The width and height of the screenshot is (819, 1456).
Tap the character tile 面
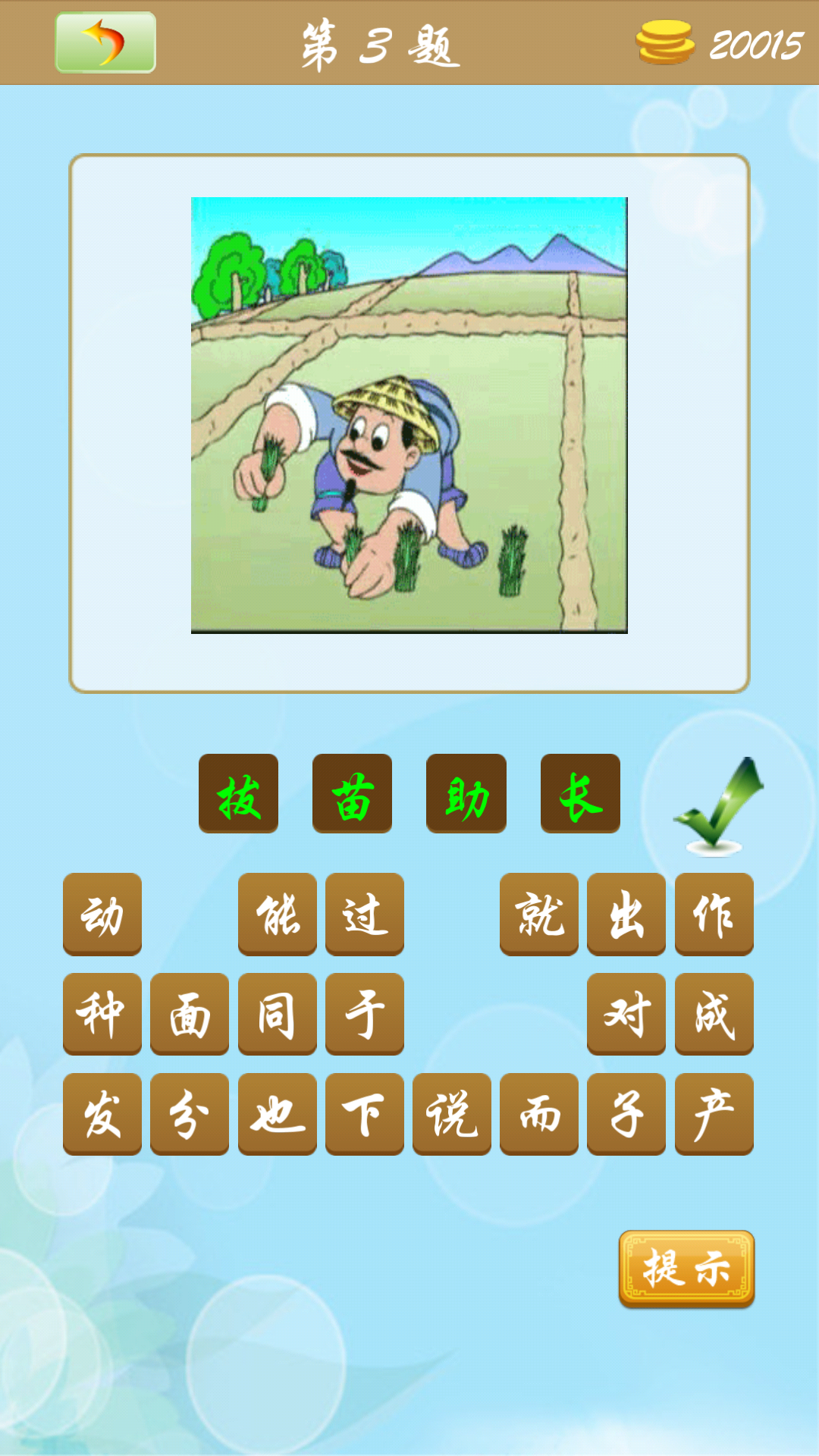(190, 1014)
